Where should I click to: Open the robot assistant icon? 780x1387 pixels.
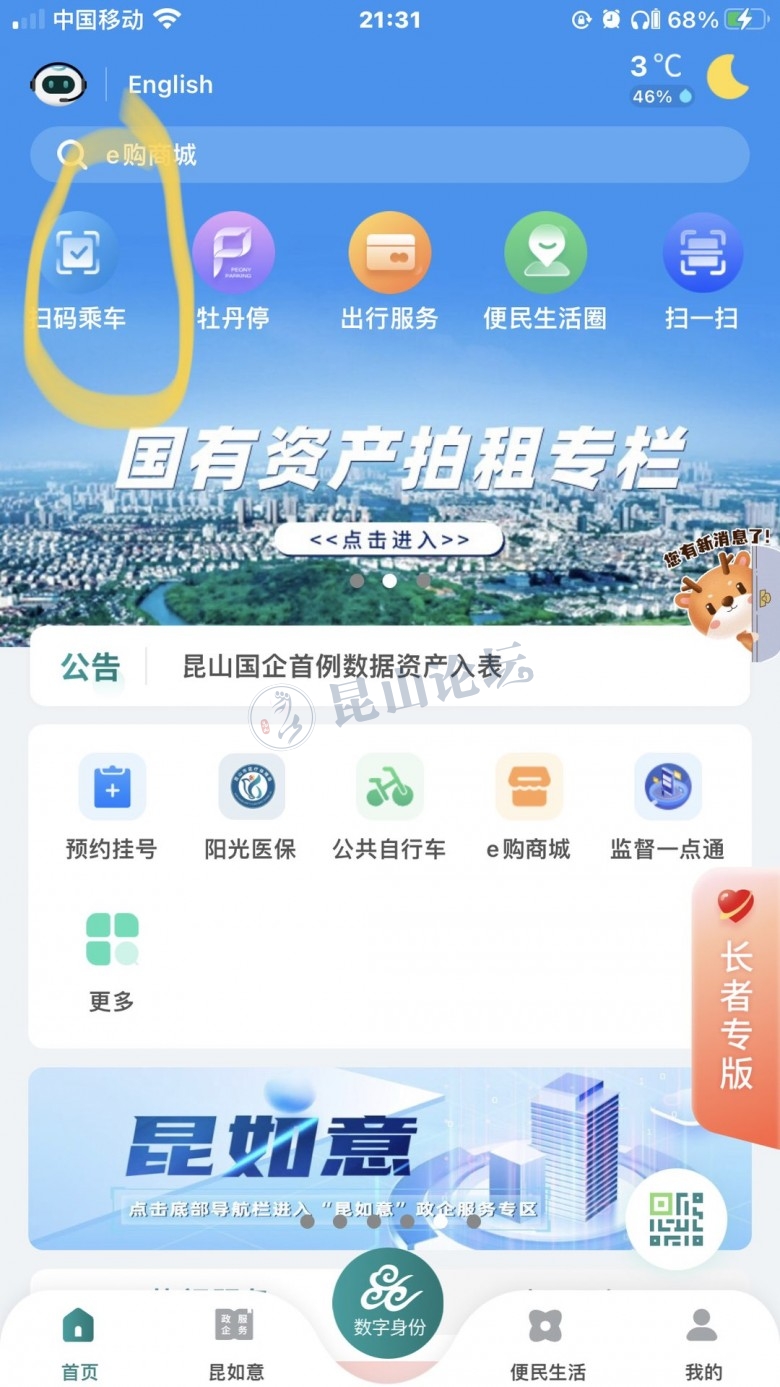58,85
